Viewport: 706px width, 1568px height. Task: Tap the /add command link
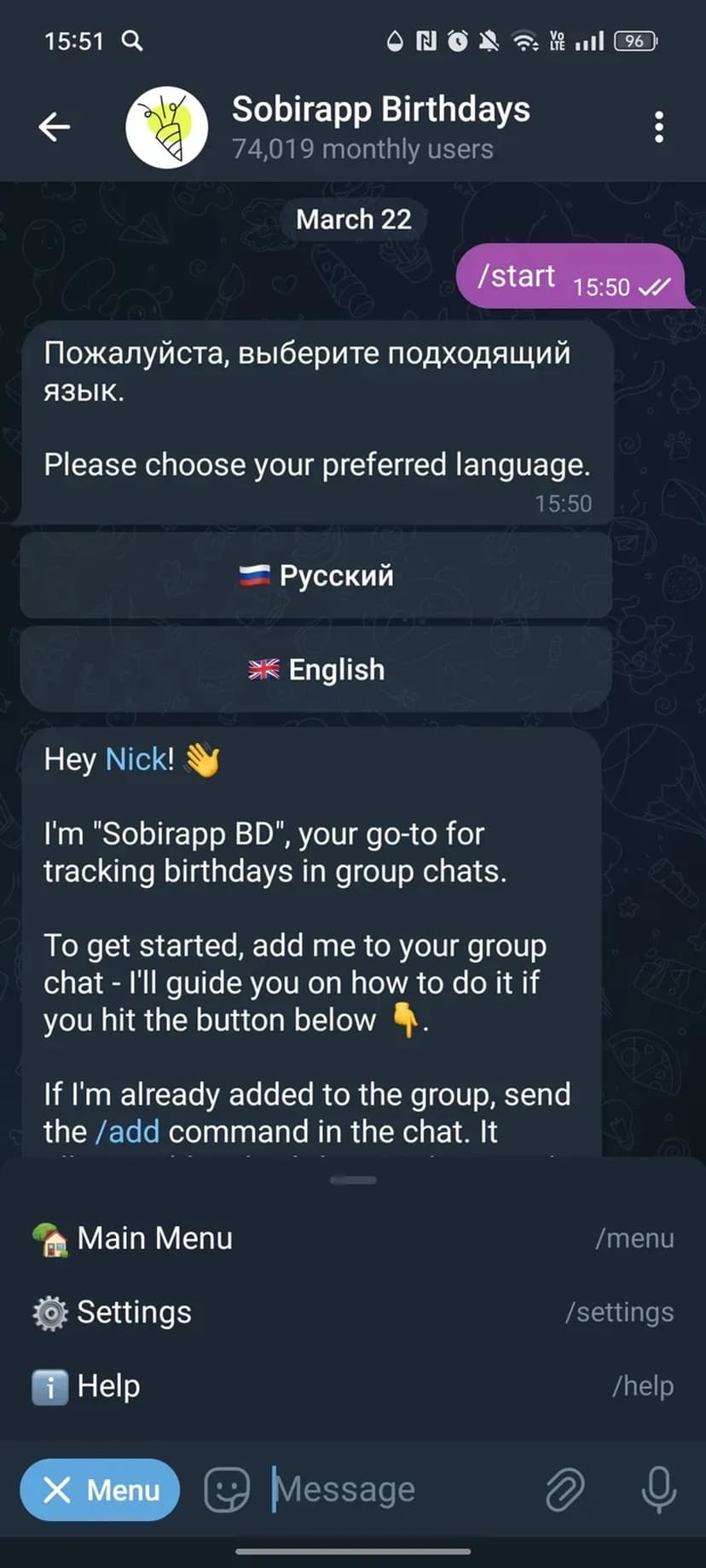127,1132
